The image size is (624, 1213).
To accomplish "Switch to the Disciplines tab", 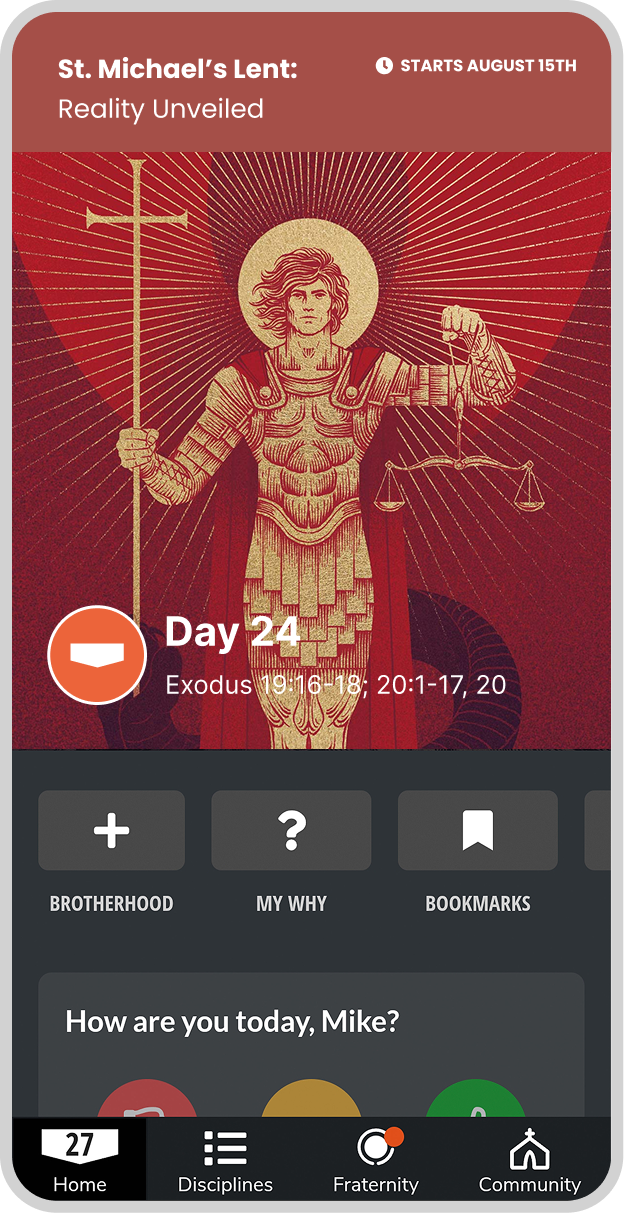I will point(225,1159).
